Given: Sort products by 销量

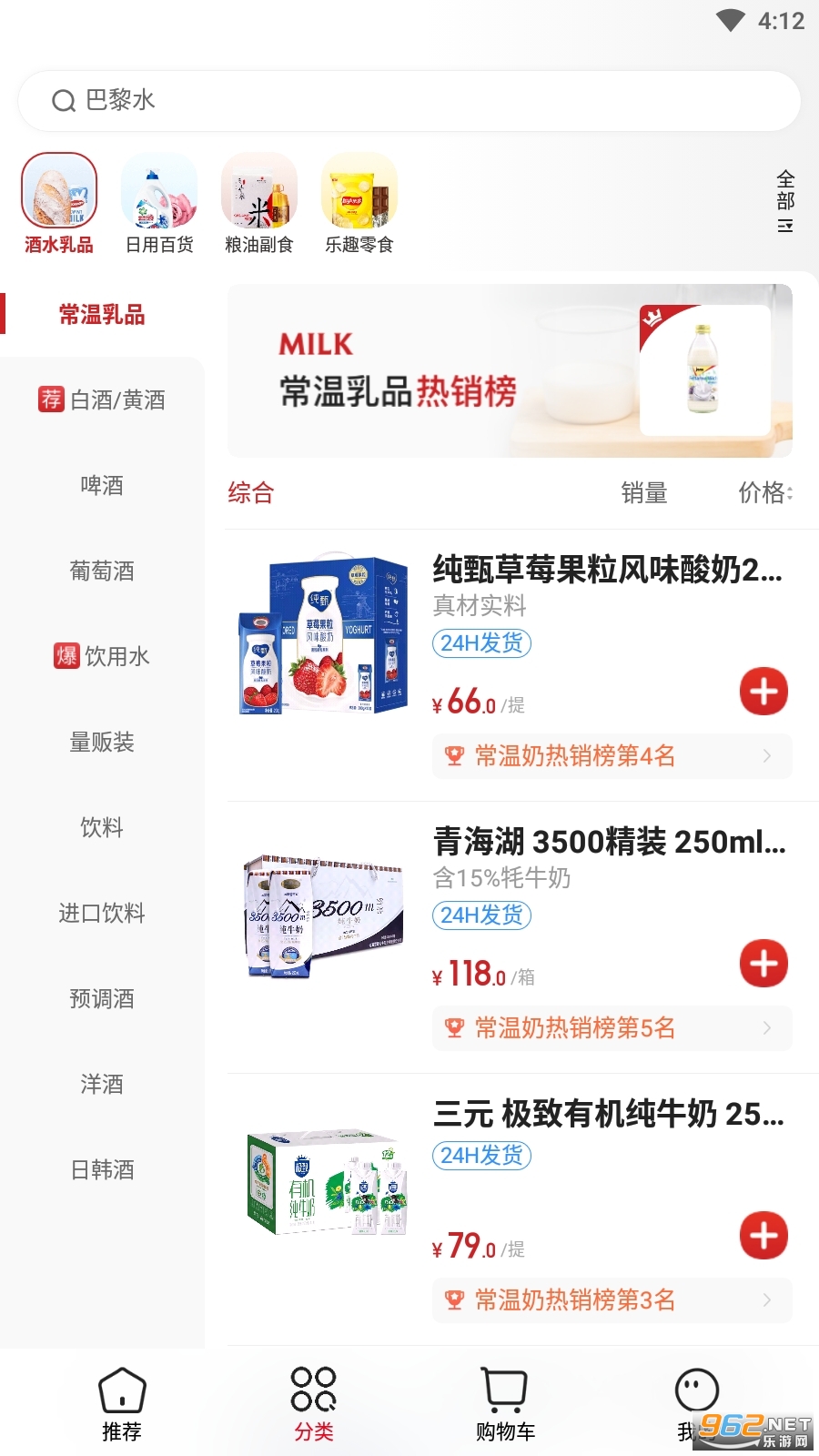Looking at the screenshot, I should coord(643,493).
